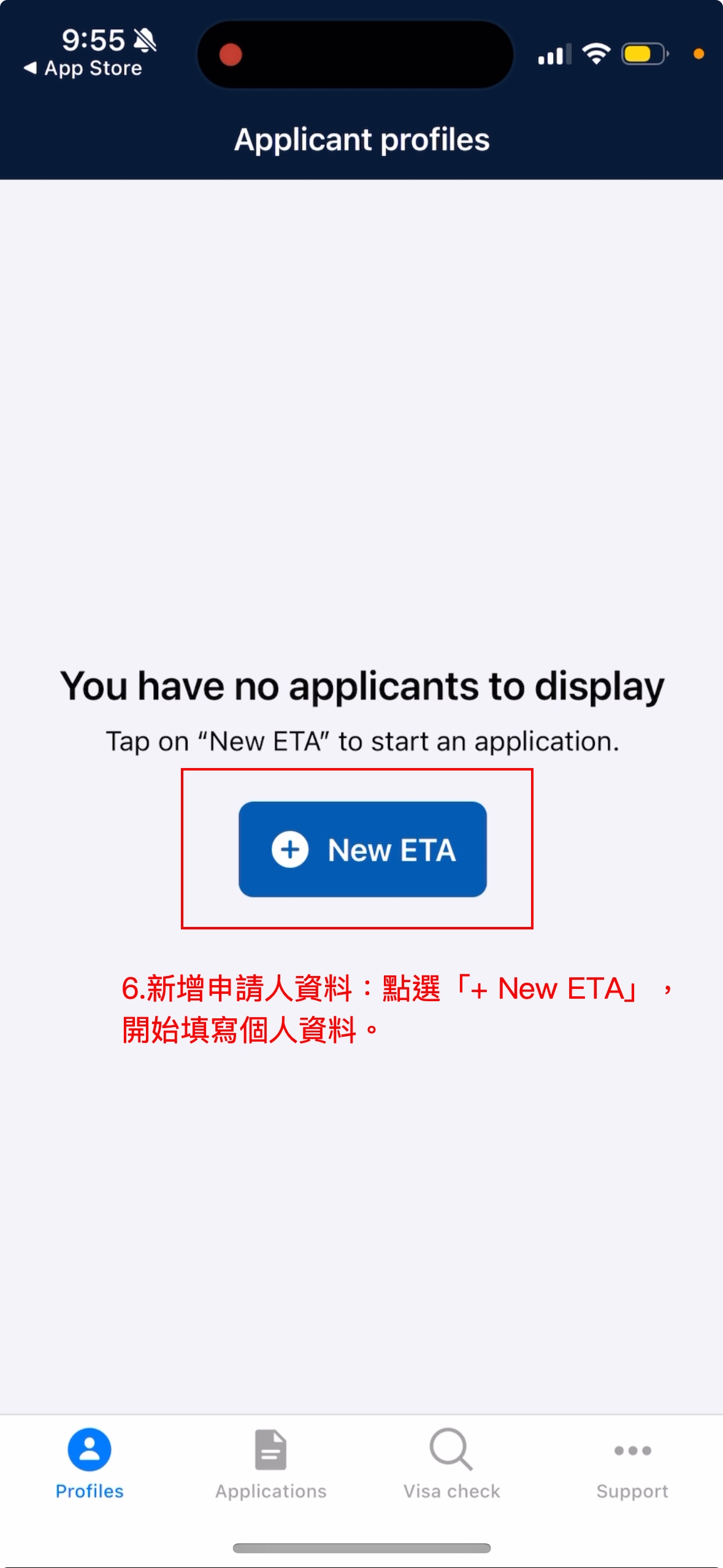The width and height of the screenshot is (723, 1568).
Task: Switch to the Profiles tab
Action: coord(90,1464)
